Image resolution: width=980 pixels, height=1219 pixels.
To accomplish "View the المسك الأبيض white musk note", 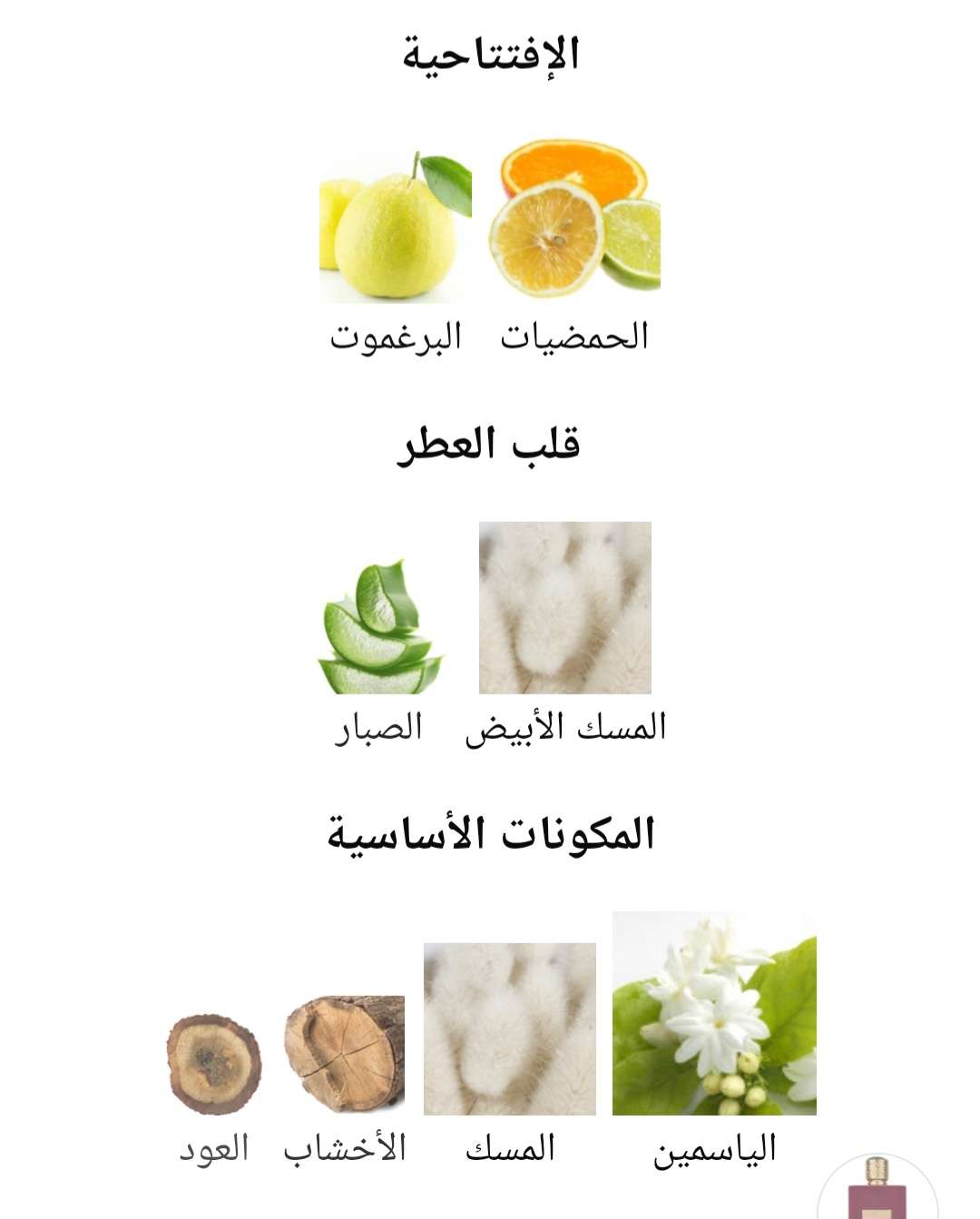I will (564, 607).
